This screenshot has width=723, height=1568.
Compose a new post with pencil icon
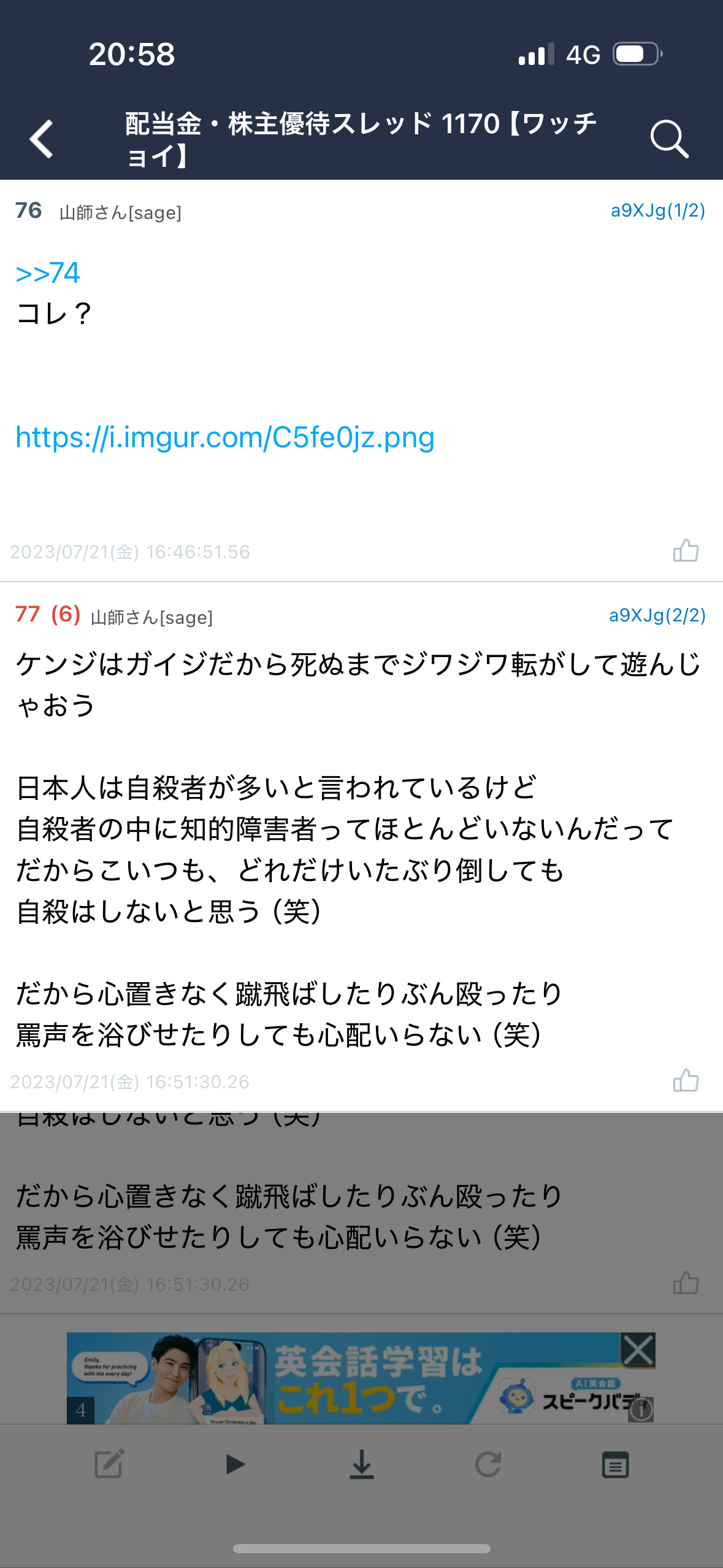pyautogui.click(x=110, y=1464)
